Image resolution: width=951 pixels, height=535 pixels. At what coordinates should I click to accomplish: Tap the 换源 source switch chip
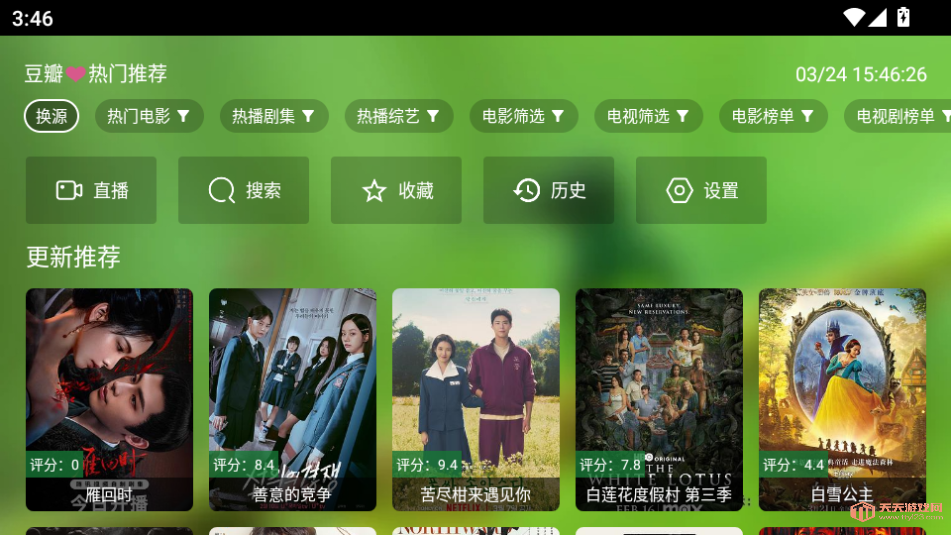[51, 116]
